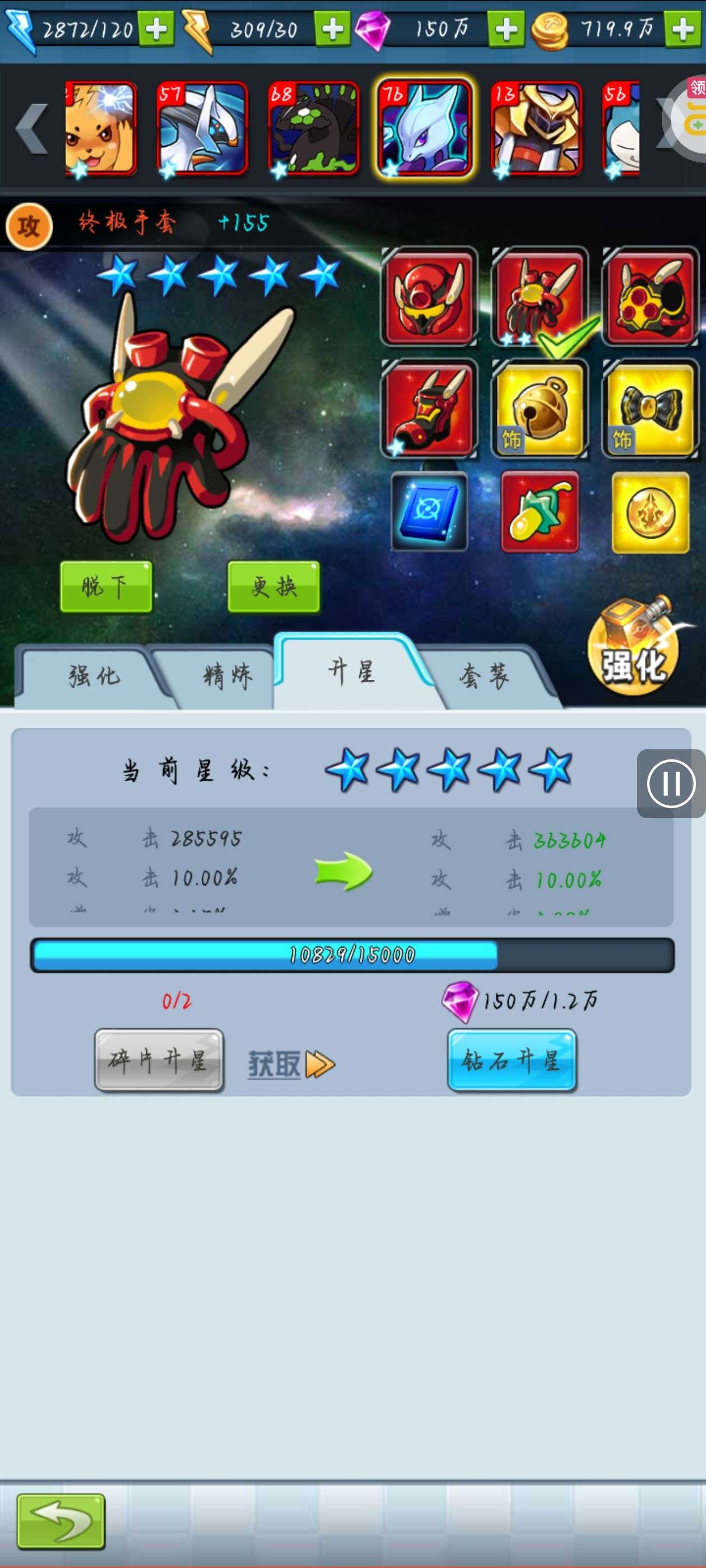Screen dimensions: 706x1568
Task: Tap the pause overlay button
Action: click(671, 783)
